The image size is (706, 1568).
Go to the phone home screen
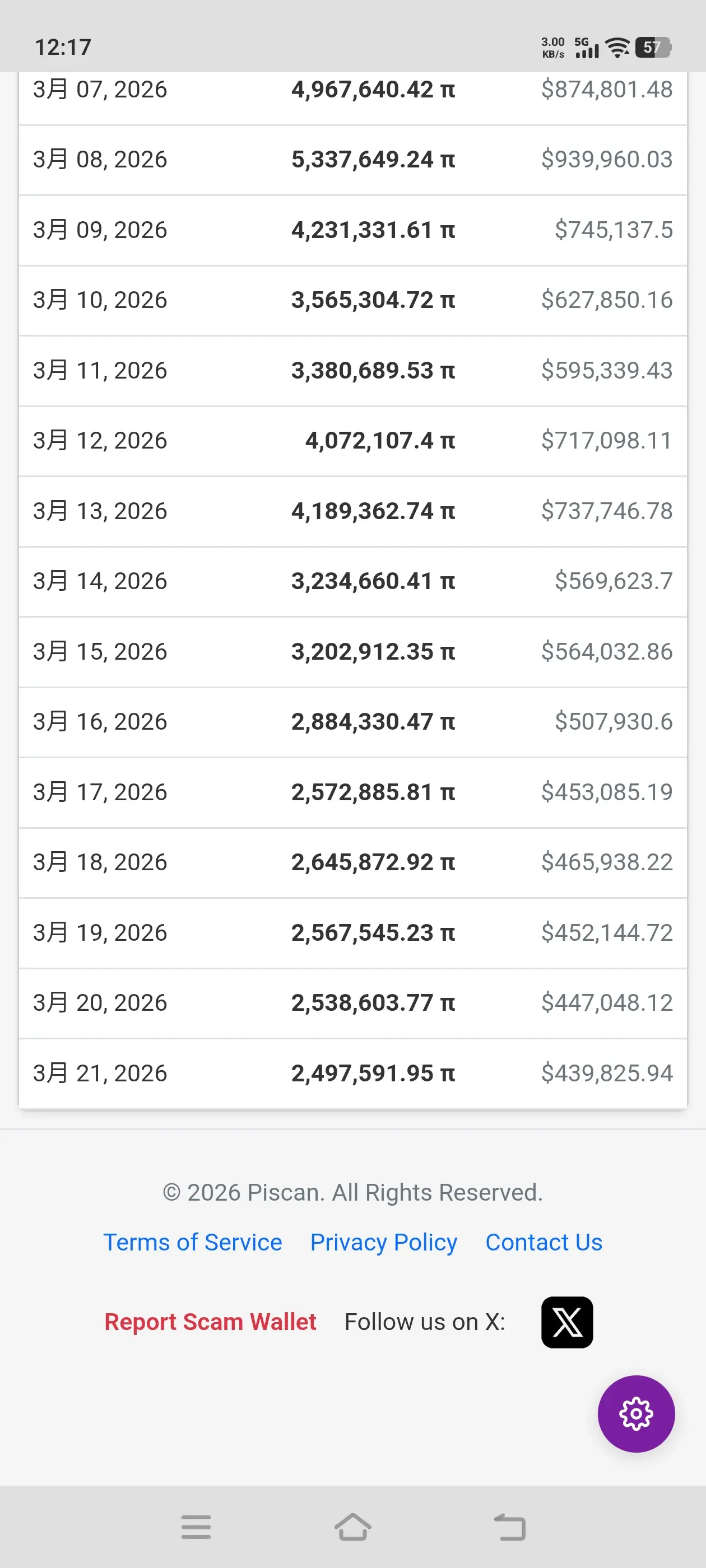352,1527
